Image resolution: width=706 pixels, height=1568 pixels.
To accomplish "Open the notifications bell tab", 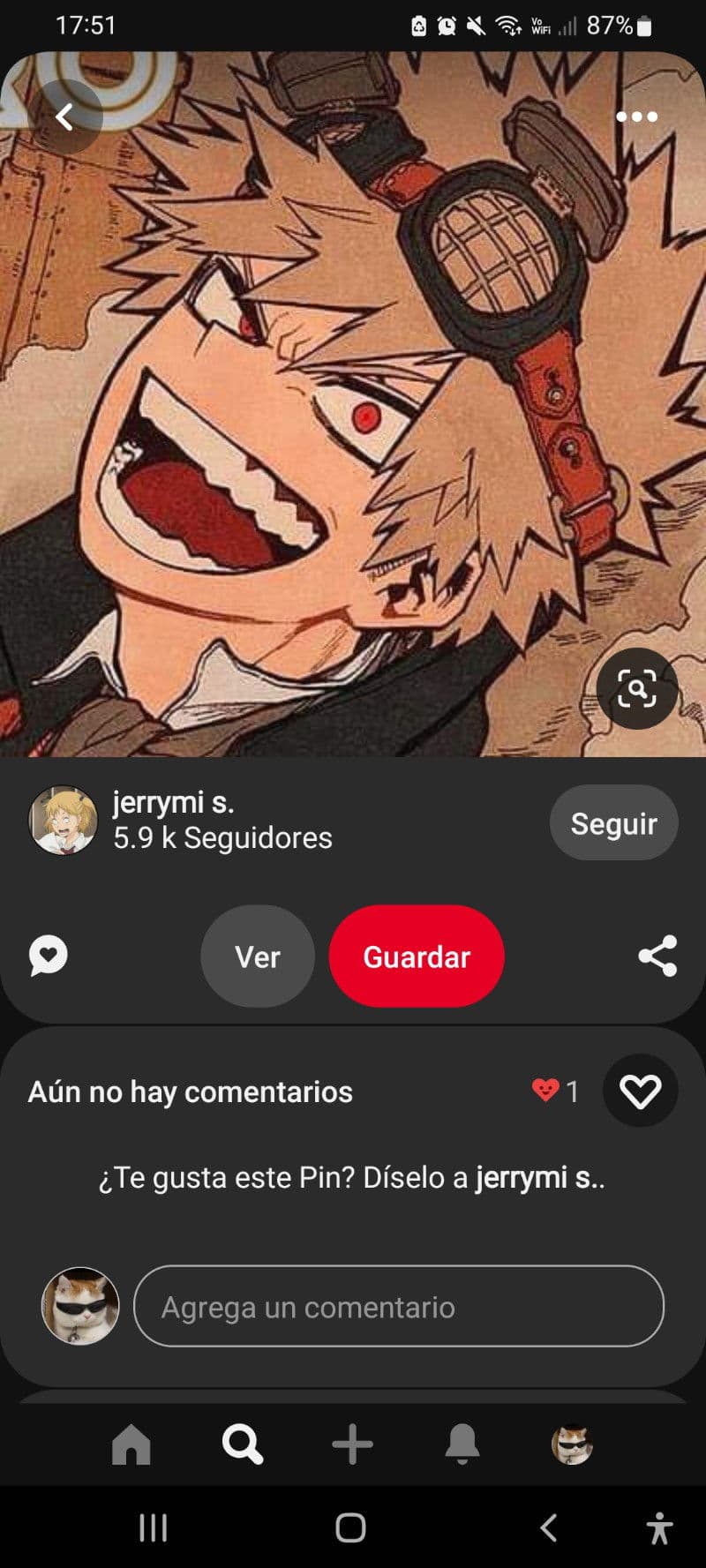I will click(x=462, y=1445).
